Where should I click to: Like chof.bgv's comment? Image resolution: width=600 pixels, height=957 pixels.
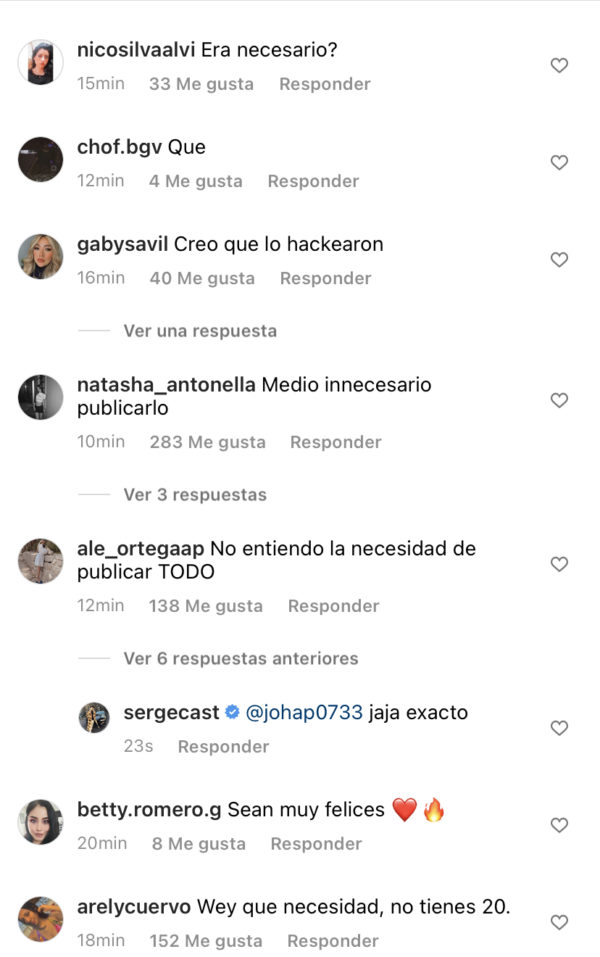[560, 163]
